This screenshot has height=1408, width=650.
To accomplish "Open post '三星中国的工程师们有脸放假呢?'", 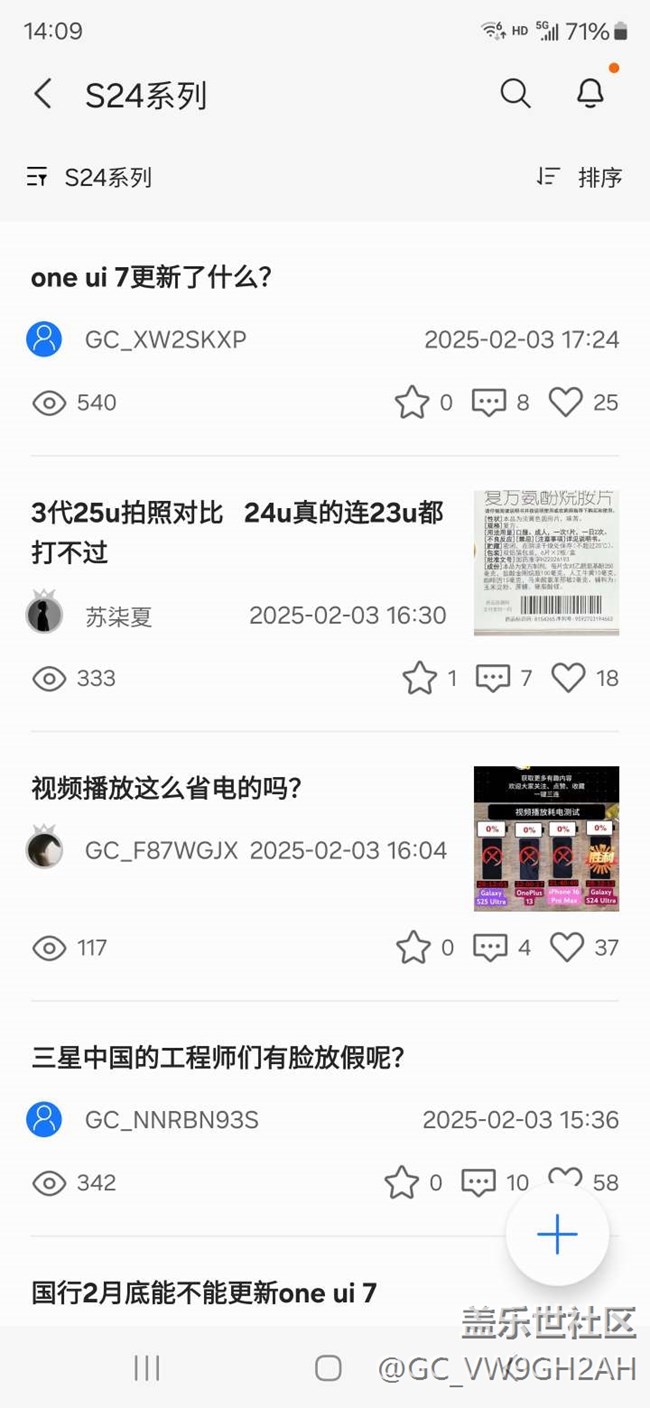I will pos(218,1057).
